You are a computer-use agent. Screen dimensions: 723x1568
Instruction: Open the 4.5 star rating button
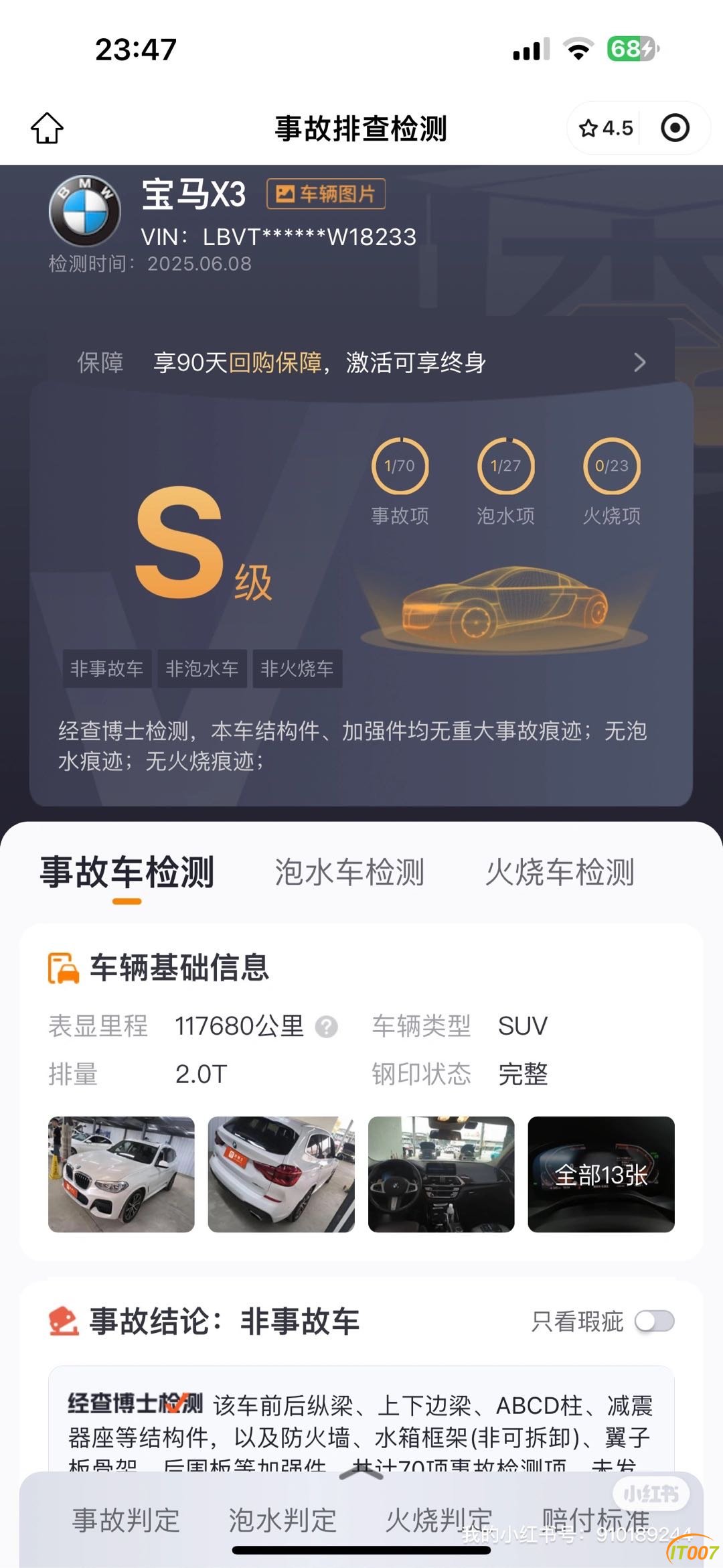[606, 128]
